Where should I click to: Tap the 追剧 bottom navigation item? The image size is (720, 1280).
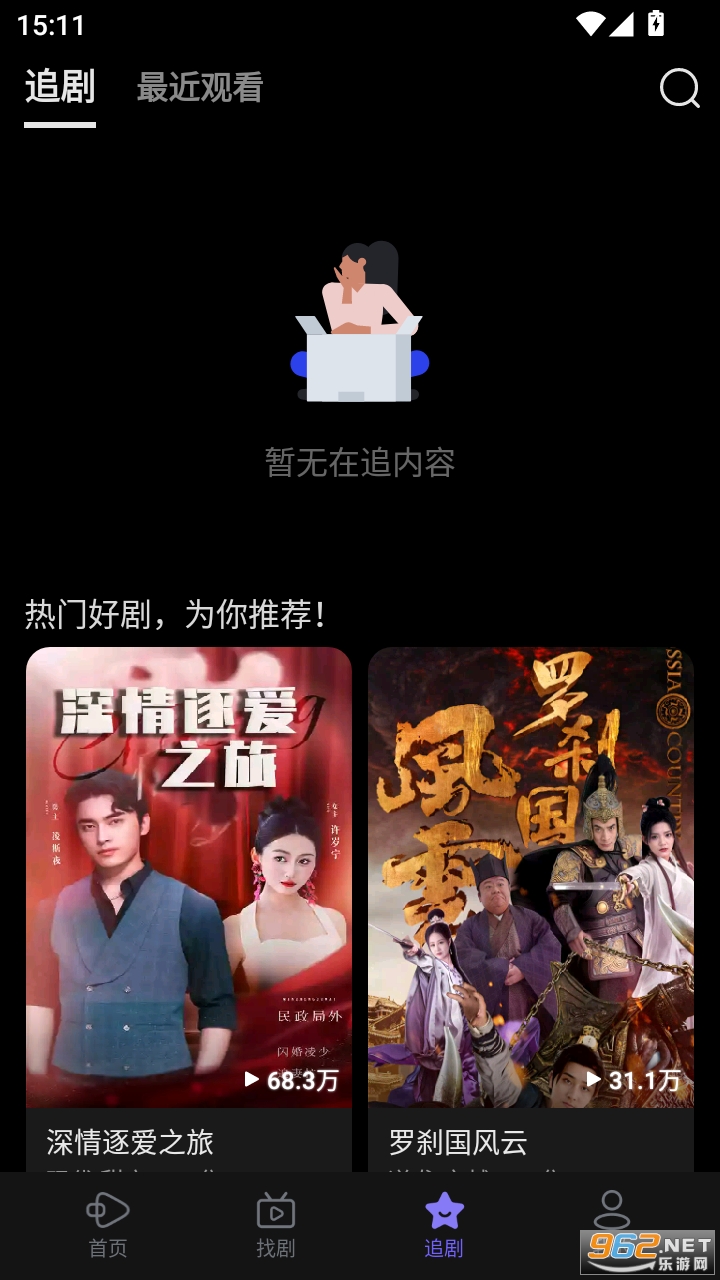click(444, 1224)
